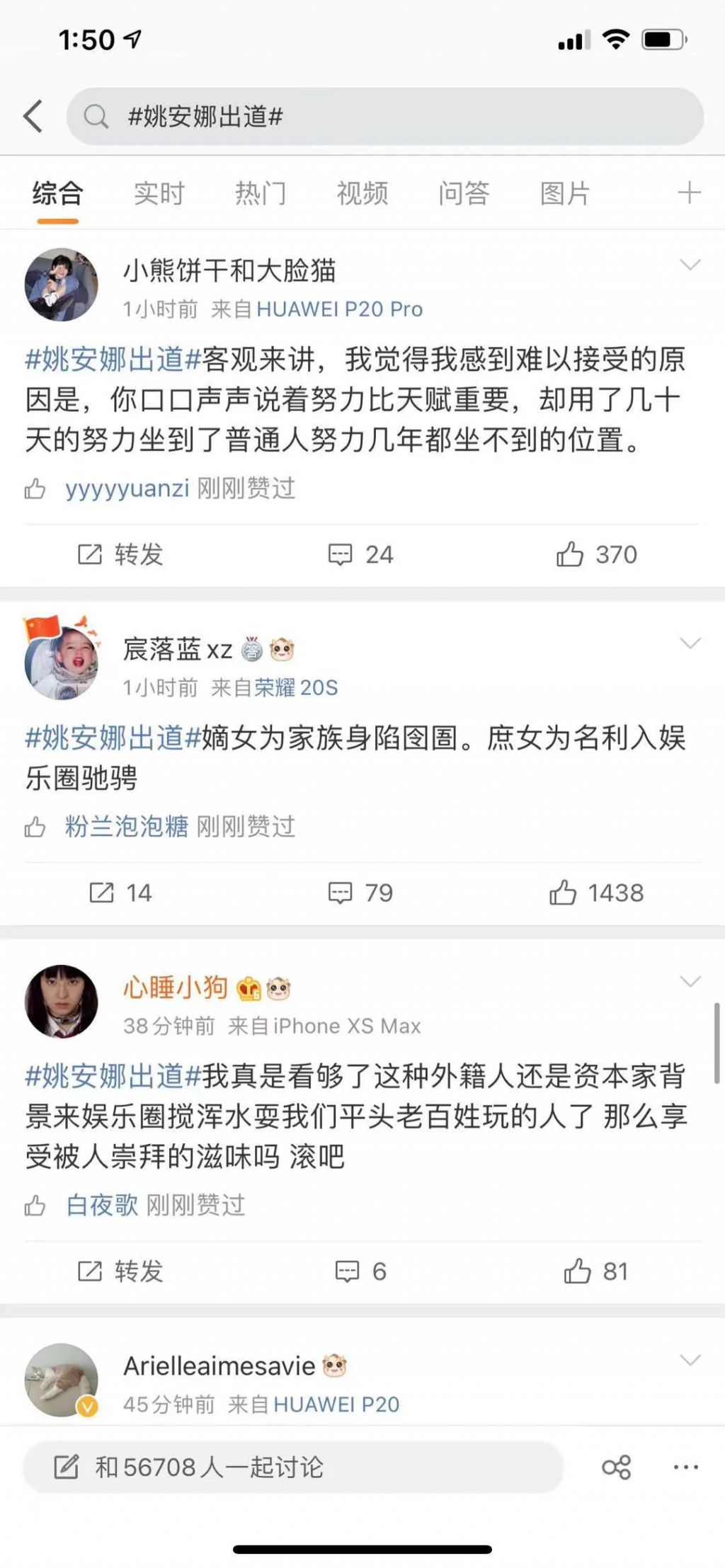Switch to the 实时 tab
Image resolution: width=725 pixels, height=1568 pixels.
tap(159, 193)
